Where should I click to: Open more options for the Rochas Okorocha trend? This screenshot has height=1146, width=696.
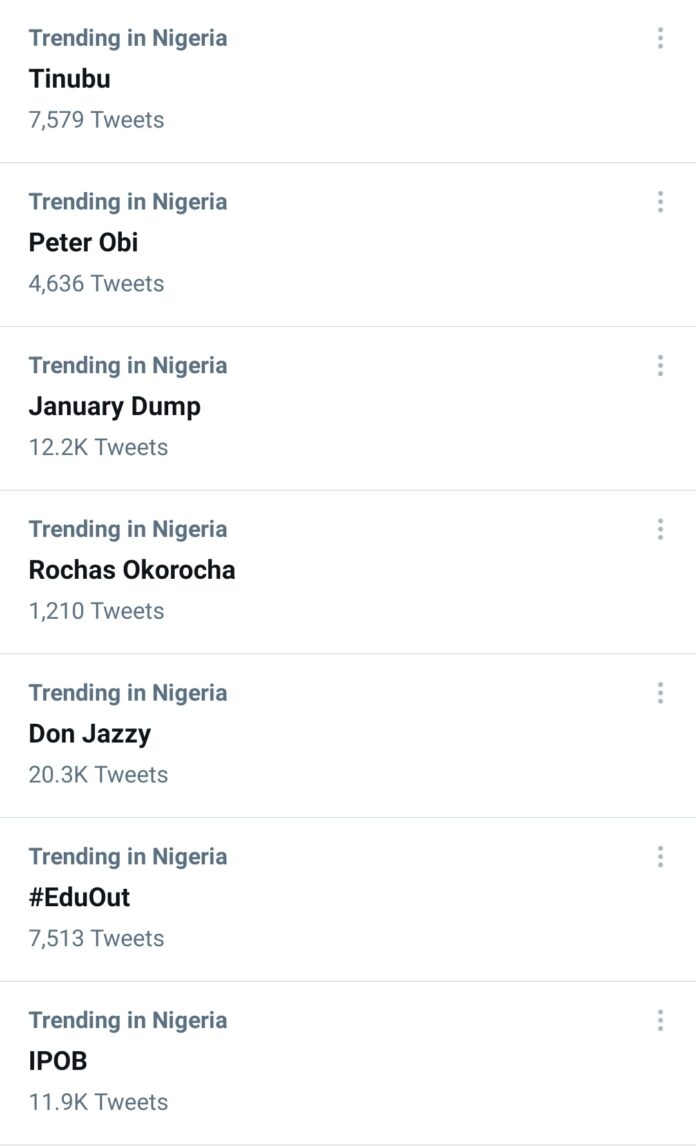click(660, 529)
